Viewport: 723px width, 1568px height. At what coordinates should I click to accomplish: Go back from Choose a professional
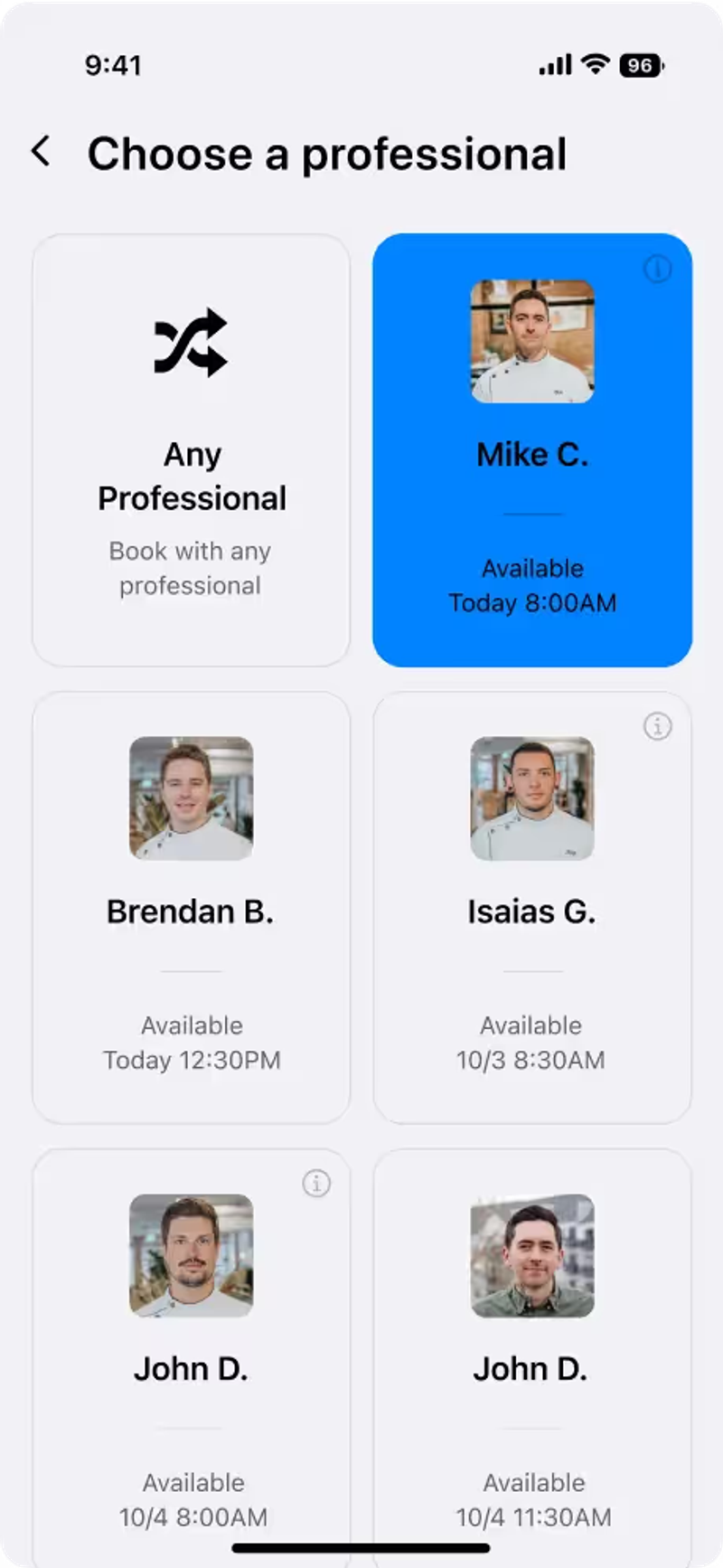[x=41, y=151]
